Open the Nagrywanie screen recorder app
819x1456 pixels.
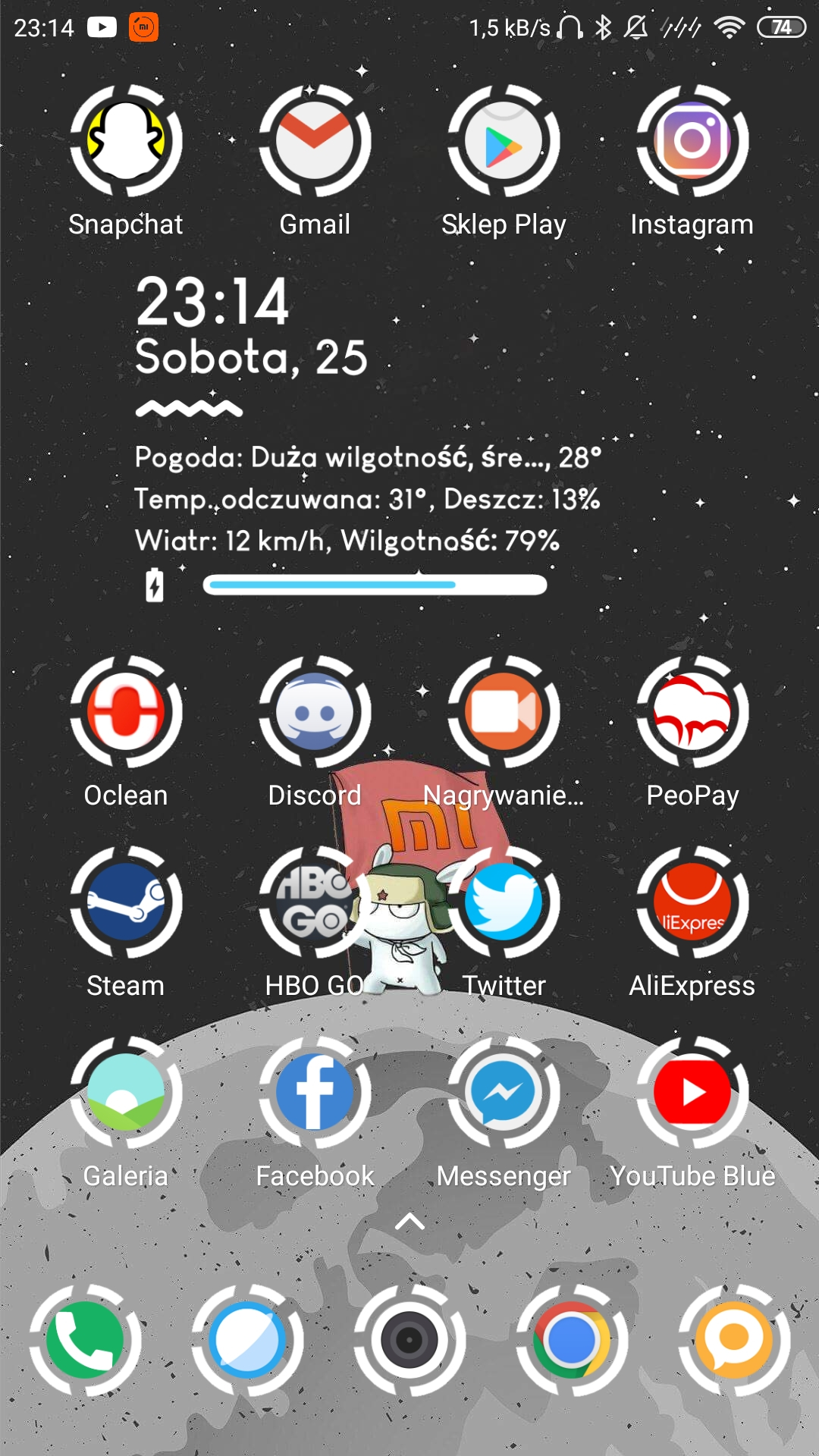pyautogui.click(x=504, y=712)
